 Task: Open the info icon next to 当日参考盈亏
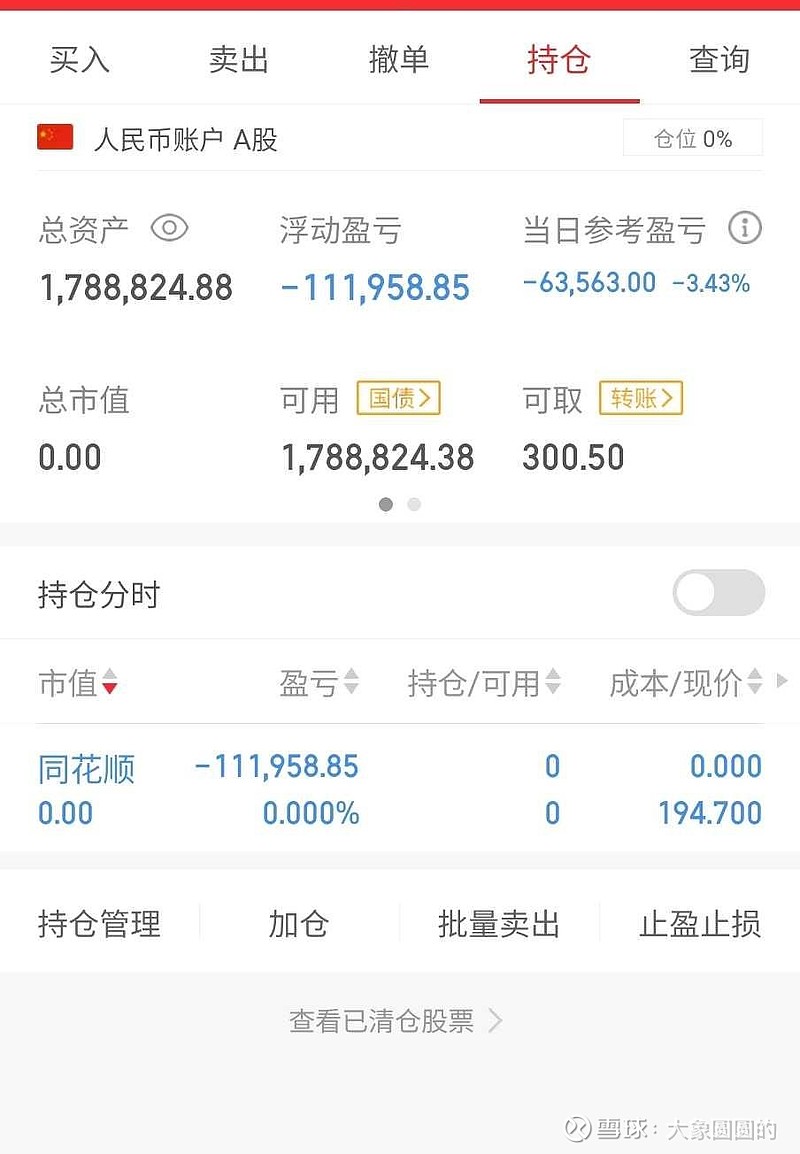744,228
